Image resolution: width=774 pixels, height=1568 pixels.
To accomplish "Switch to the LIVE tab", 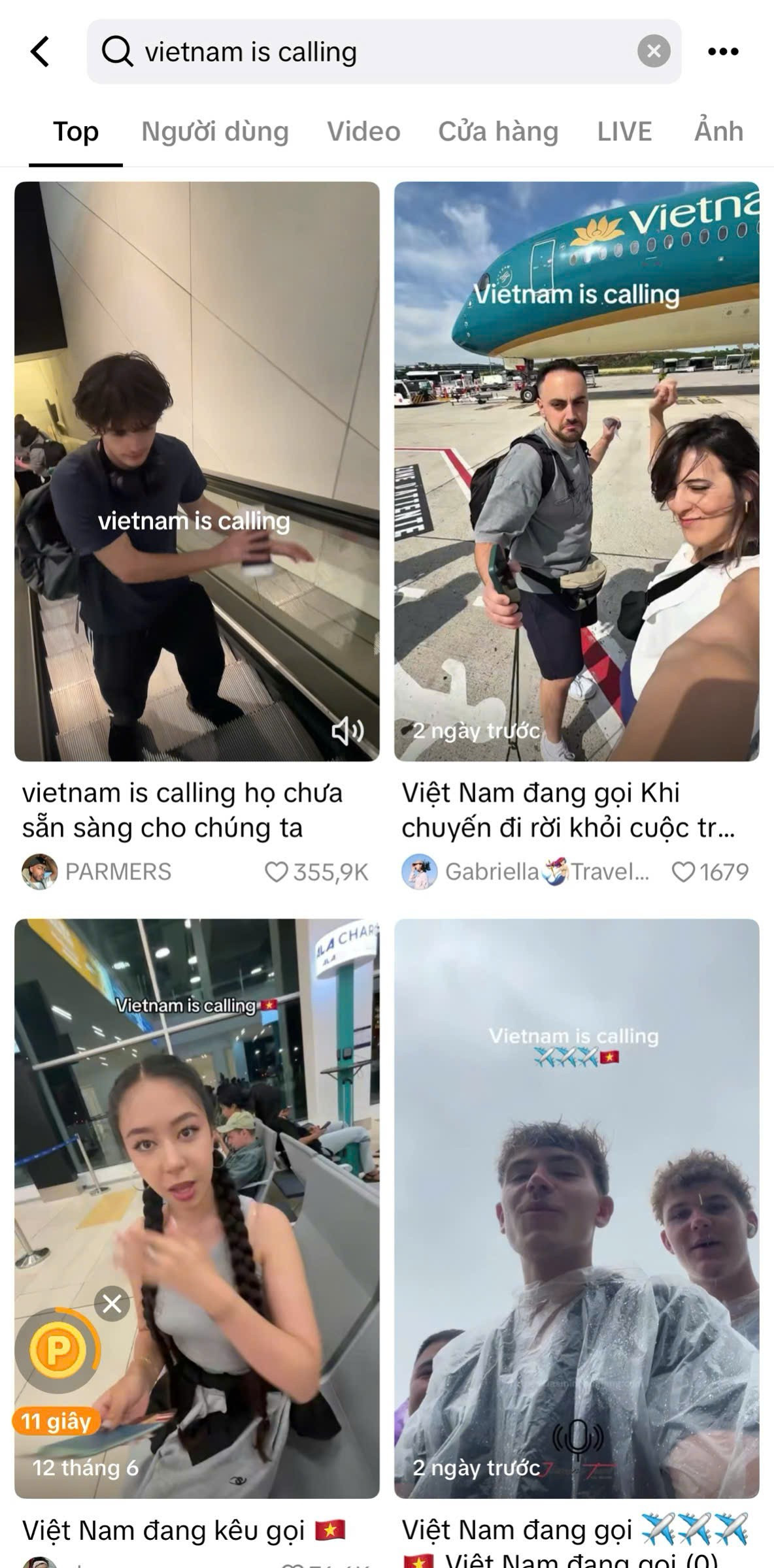I will tap(624, 131).
